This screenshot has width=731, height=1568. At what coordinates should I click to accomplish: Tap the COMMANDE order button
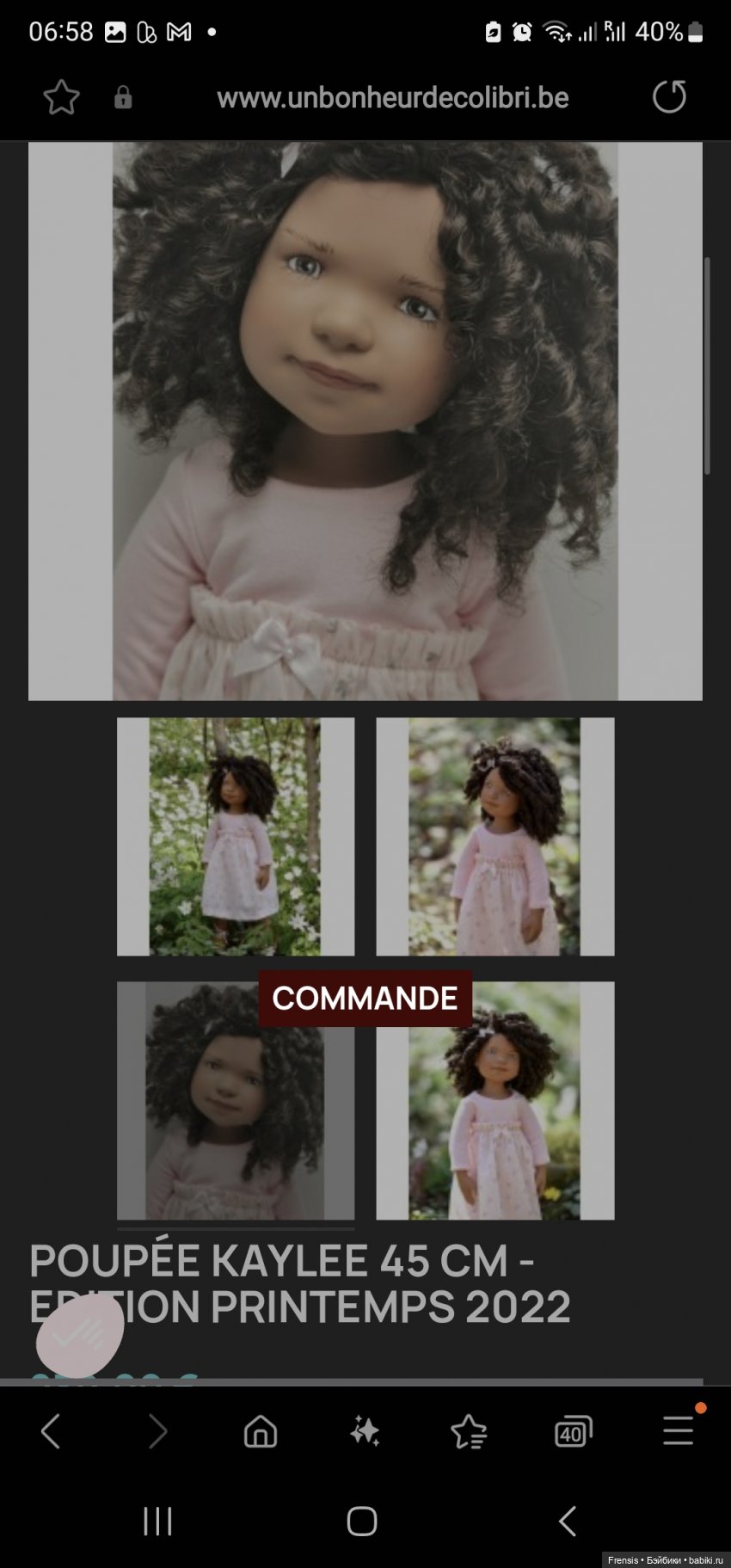point(365,999)
